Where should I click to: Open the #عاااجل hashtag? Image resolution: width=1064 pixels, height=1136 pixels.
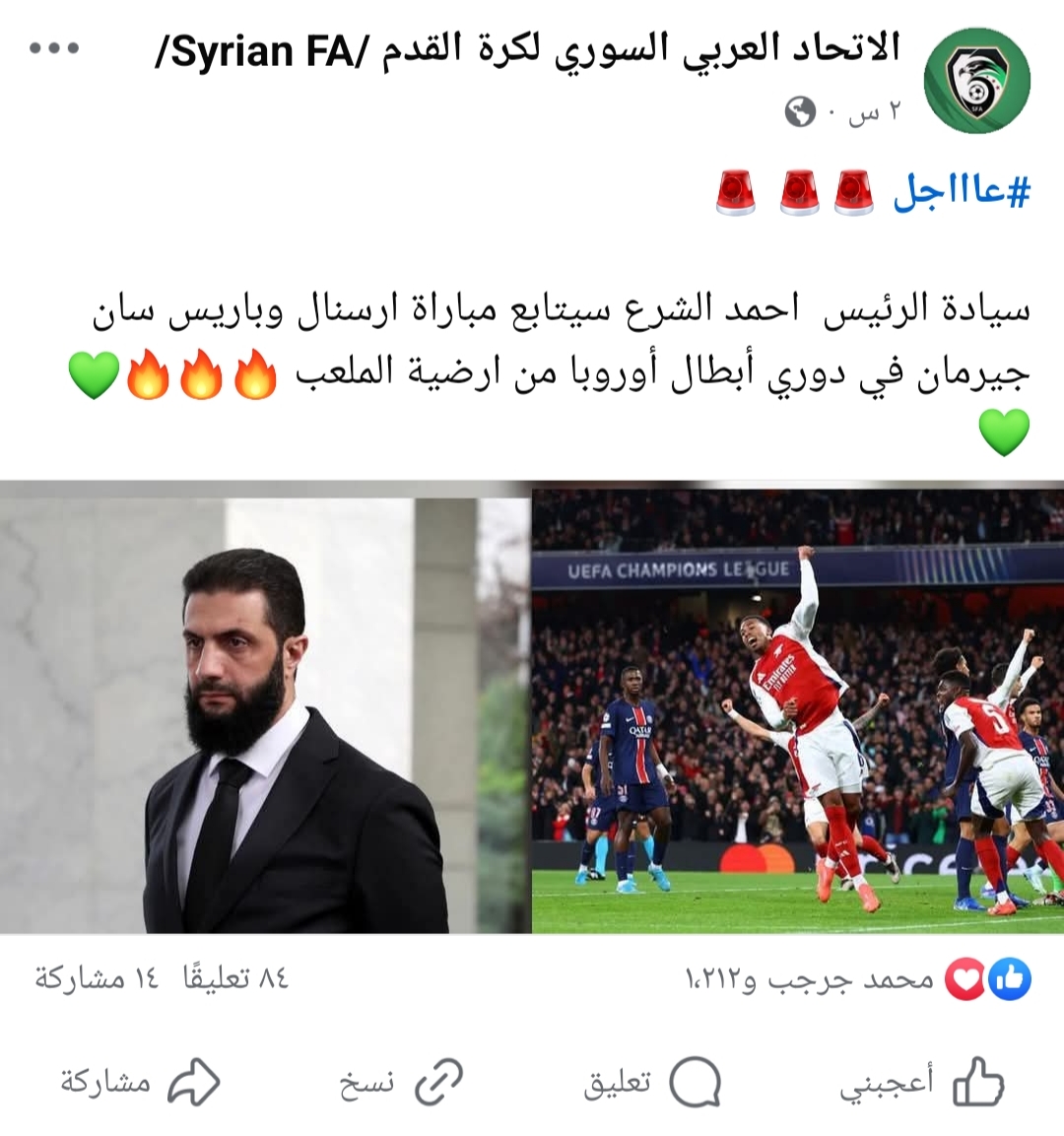point(961,190)
